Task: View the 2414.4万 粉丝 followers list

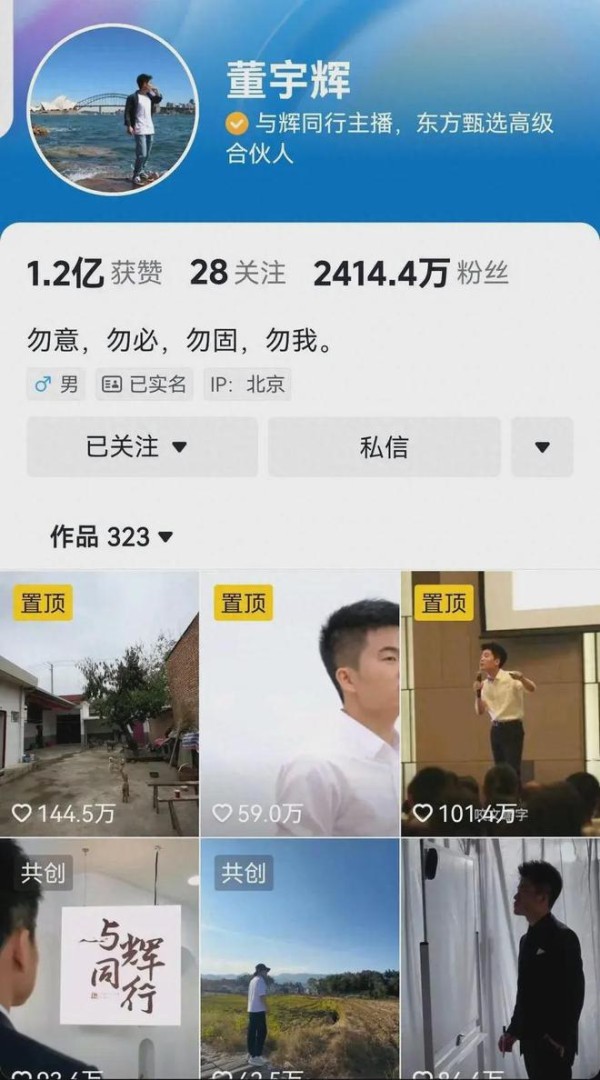Action: (411, 273)
